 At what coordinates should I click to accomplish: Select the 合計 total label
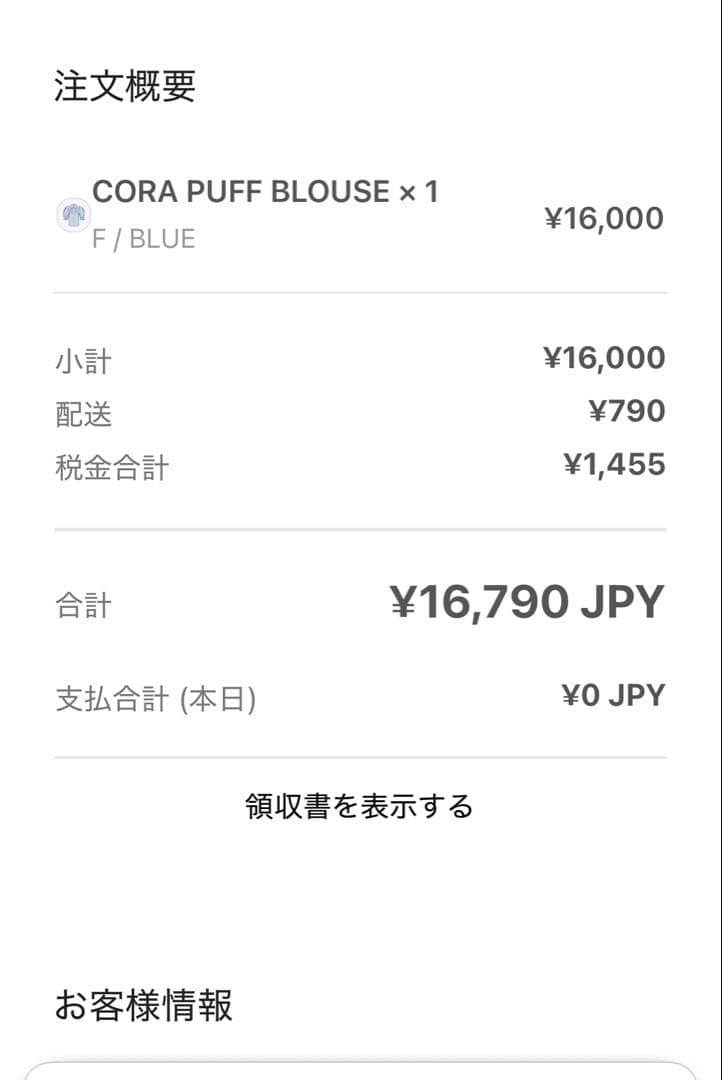click(x=84, y=604)
